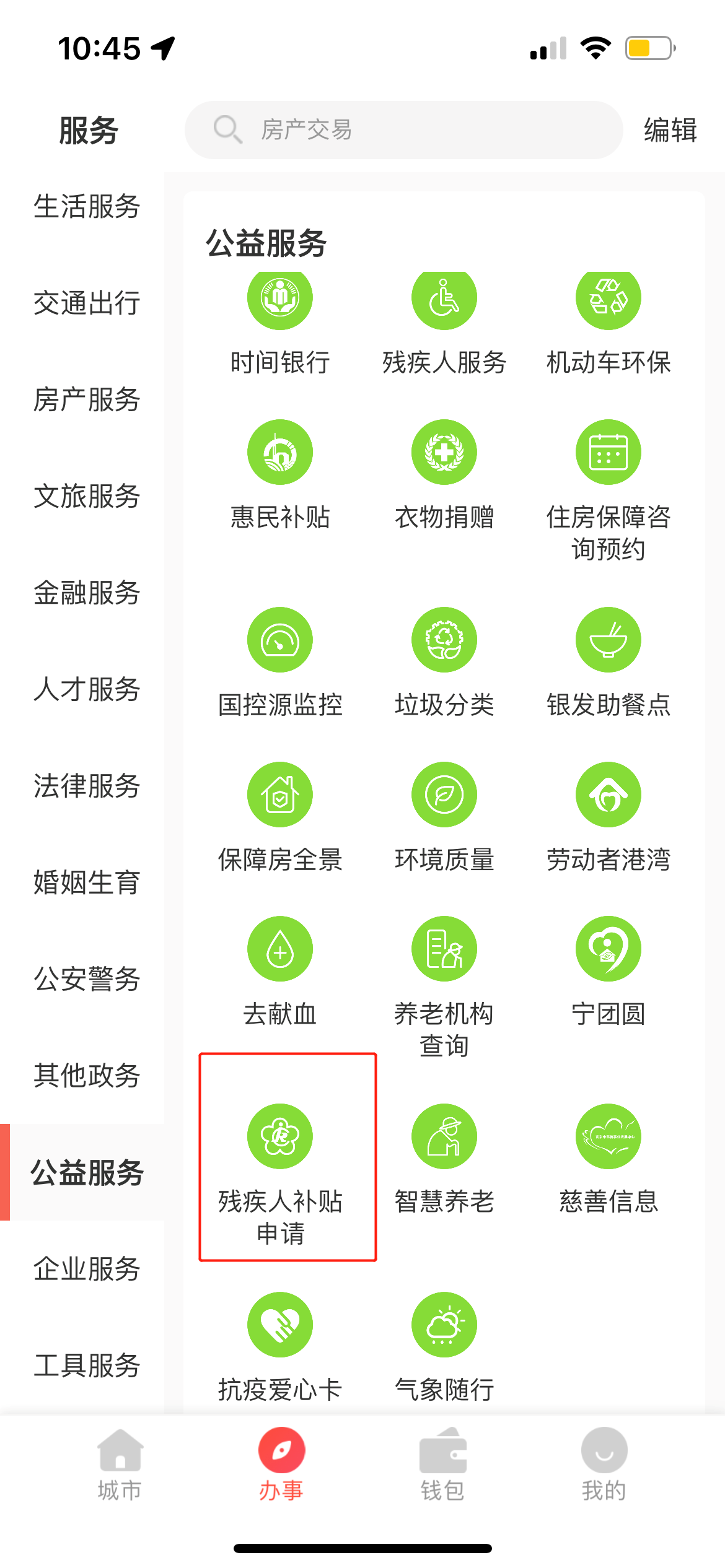
Task: Select 时间银行 in the grid
Action: point(280,322)
